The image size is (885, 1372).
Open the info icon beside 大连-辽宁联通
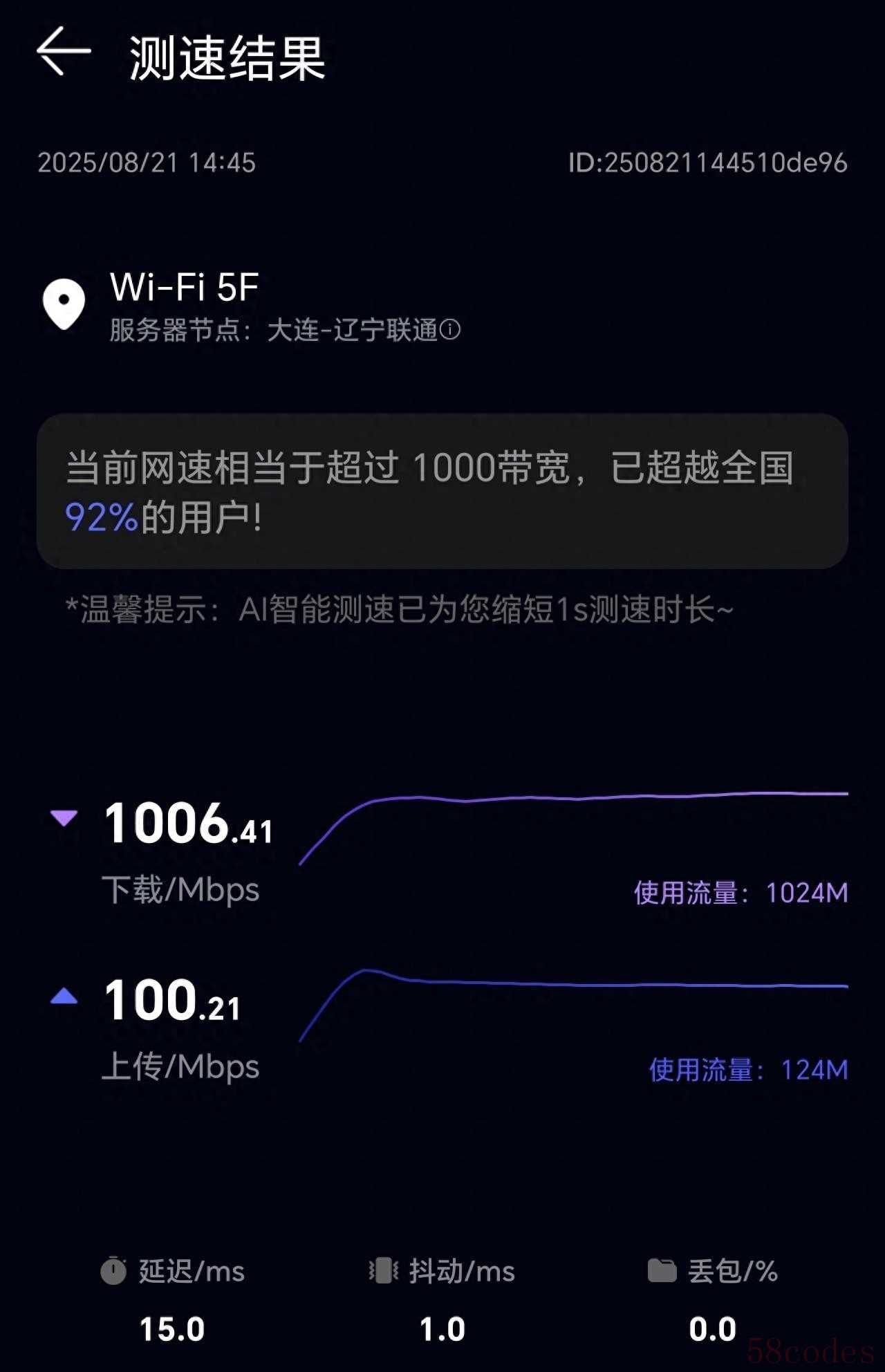[x=450, y=330]
